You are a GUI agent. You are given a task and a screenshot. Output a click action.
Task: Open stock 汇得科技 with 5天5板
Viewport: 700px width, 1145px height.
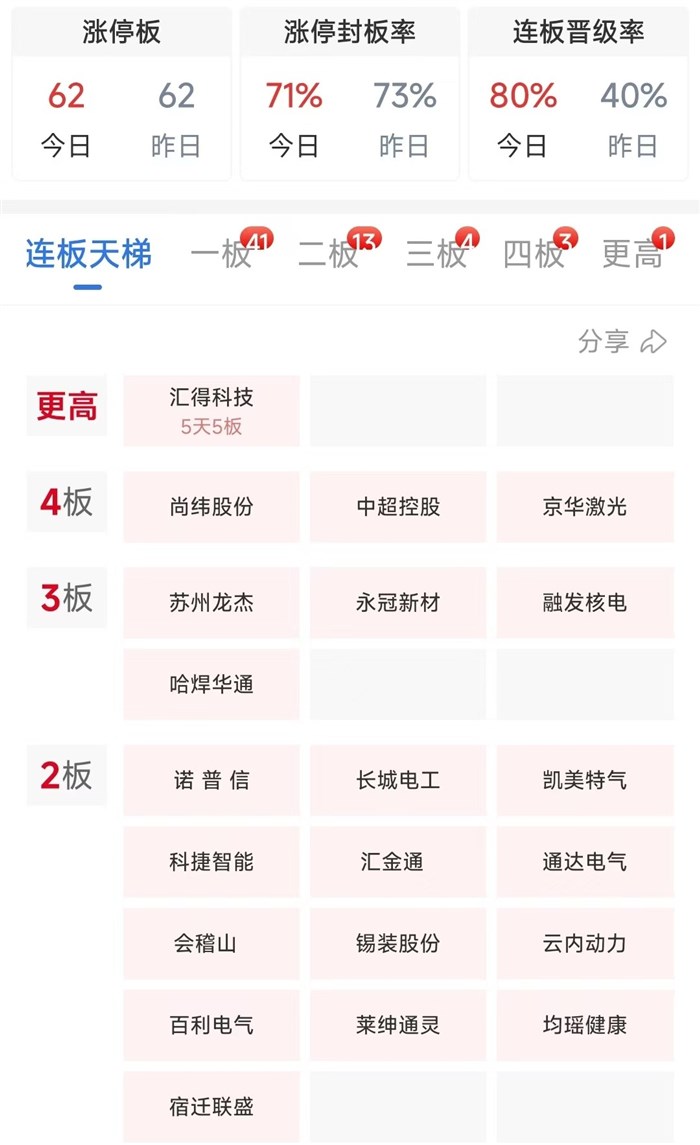pos(211,410)
